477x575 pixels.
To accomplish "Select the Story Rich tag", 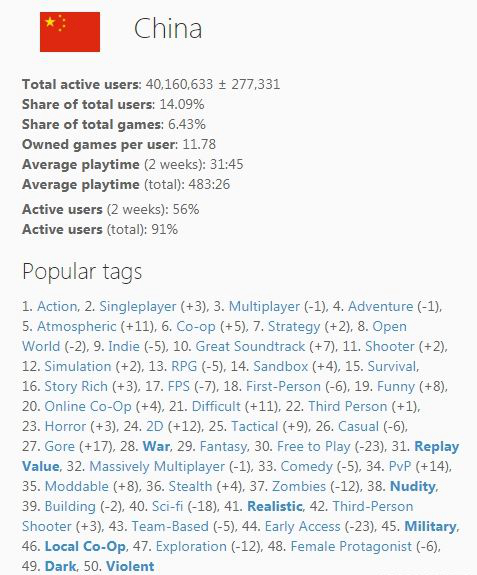I will tap(76, 387).
